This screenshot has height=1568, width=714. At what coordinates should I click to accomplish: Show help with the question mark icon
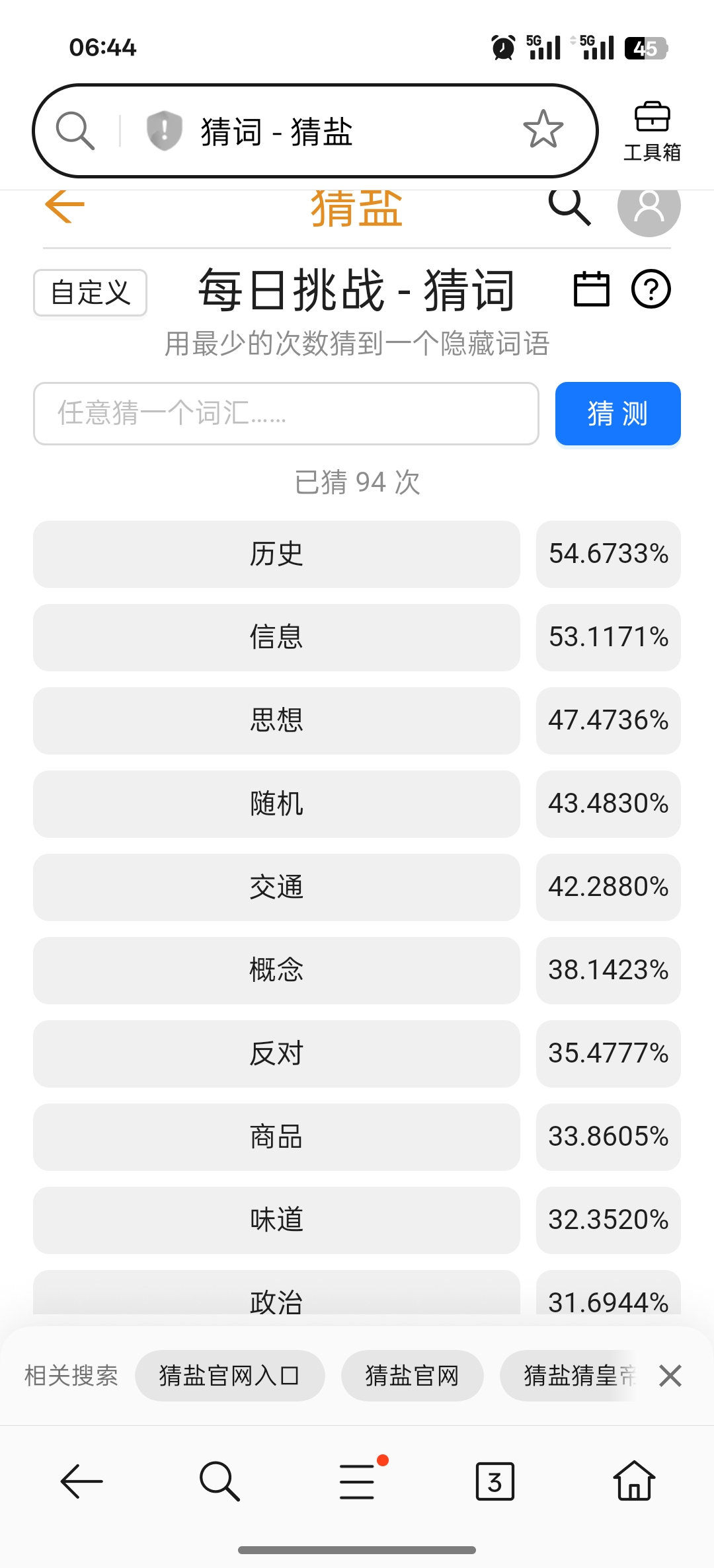coord(651,289)
